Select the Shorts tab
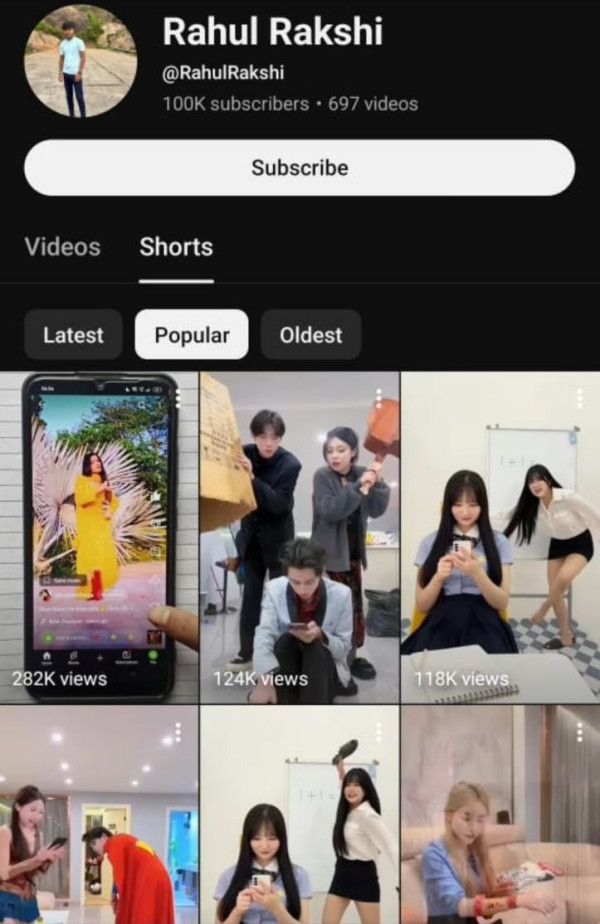 click(176, 247)
